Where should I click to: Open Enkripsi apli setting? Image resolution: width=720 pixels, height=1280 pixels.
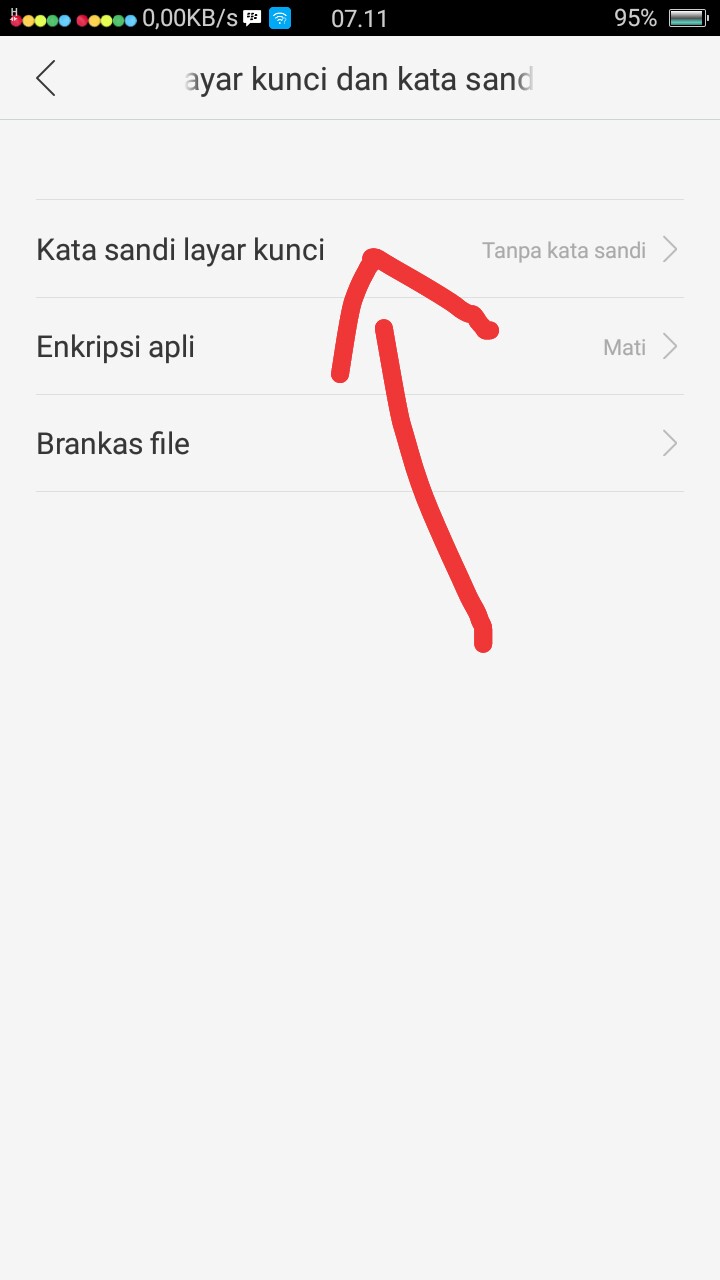click(115, 347)
